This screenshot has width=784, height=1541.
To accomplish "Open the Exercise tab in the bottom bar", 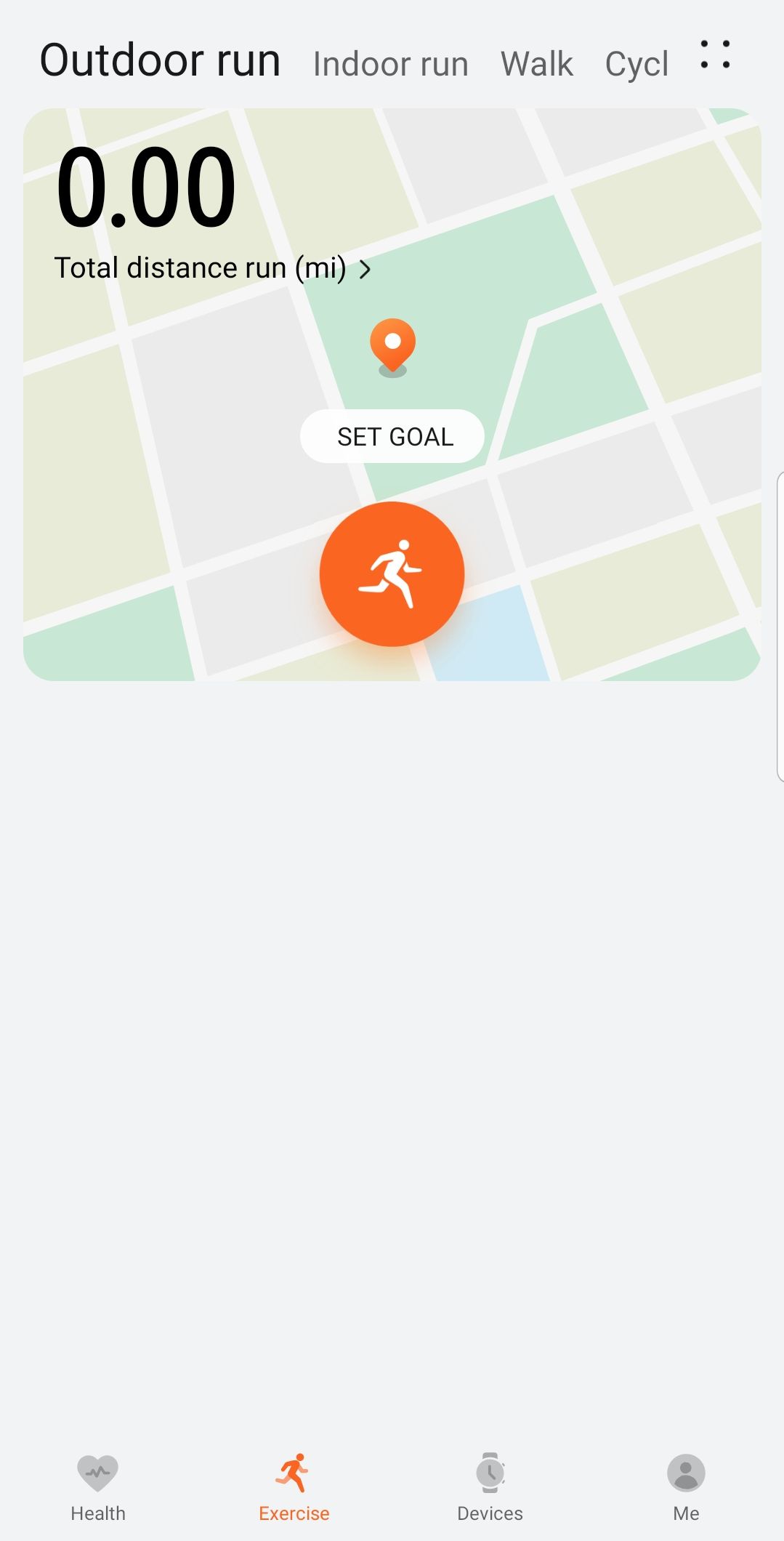I will (x=294, y=1488).
